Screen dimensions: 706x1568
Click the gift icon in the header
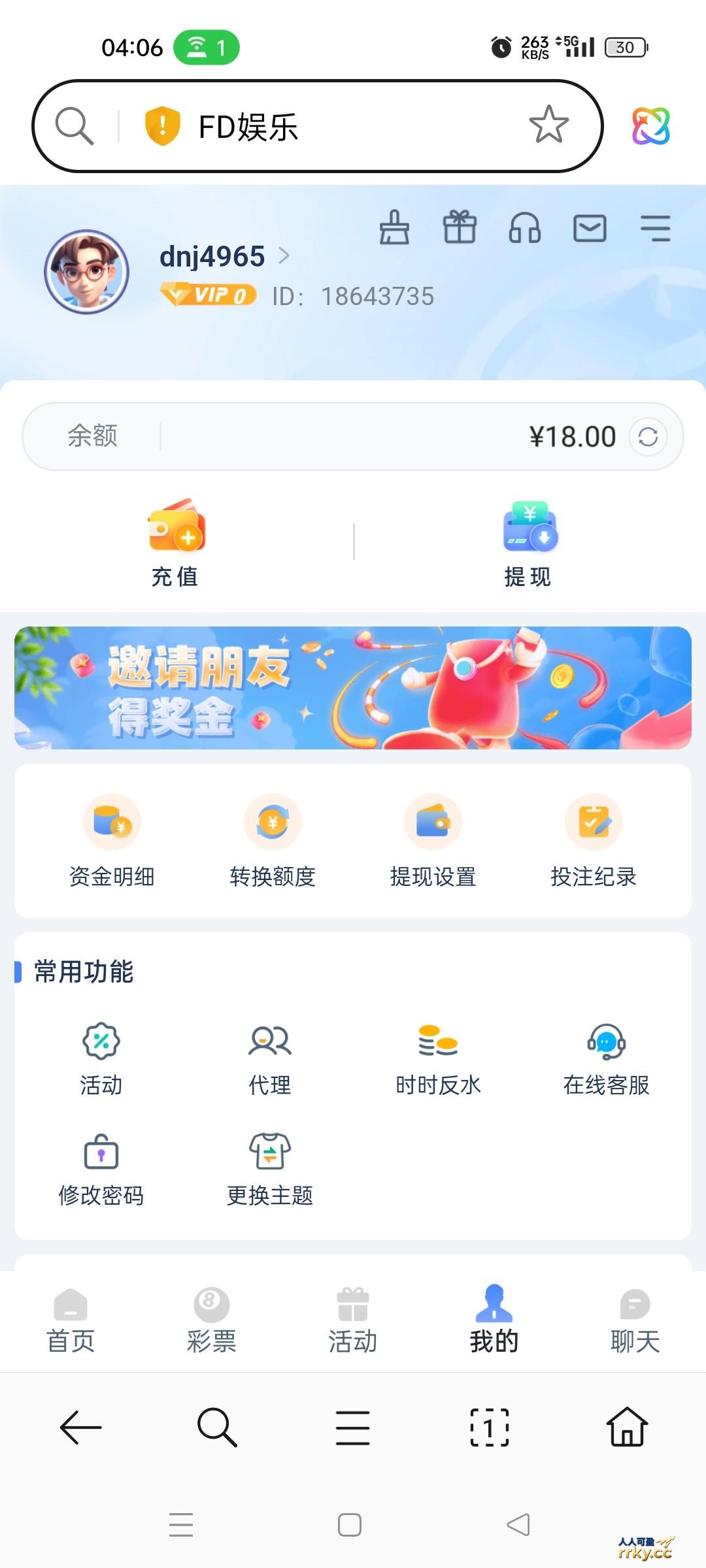tap(460, 229)
